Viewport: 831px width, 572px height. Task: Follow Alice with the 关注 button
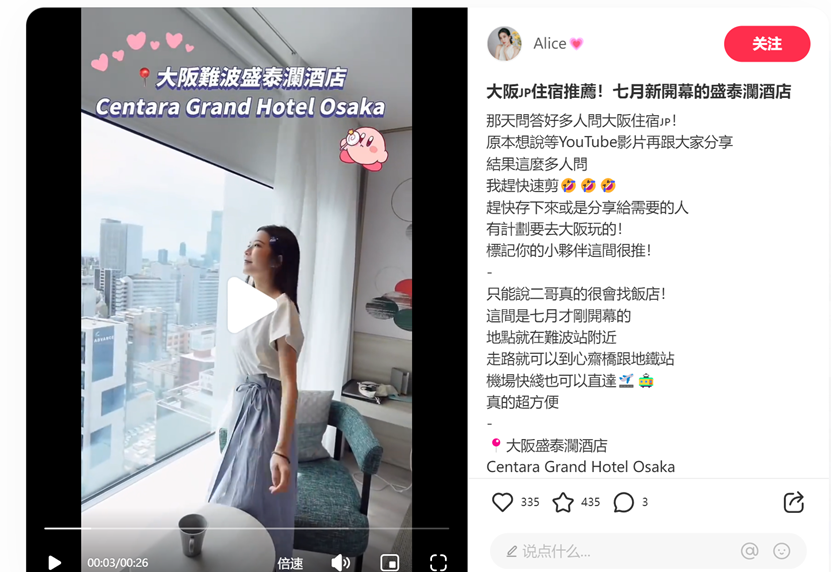(x=766, y=44)
